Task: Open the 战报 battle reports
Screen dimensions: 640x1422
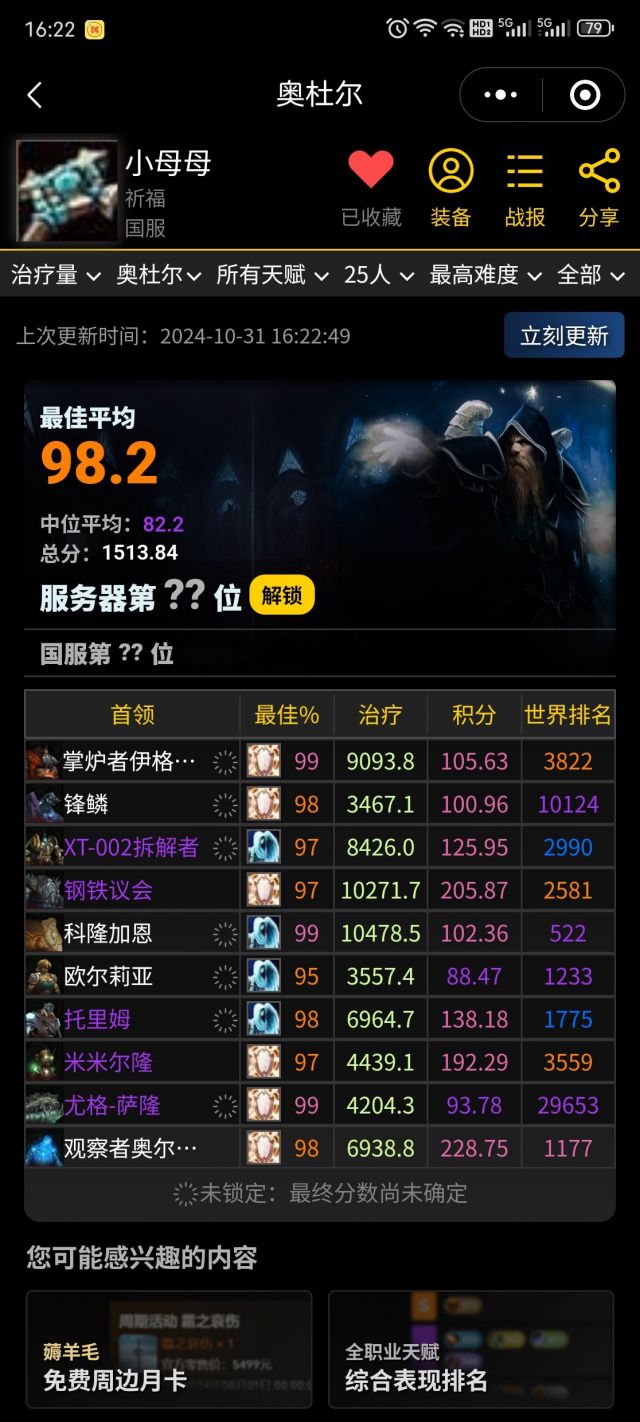Action: [x=525, y=185]
